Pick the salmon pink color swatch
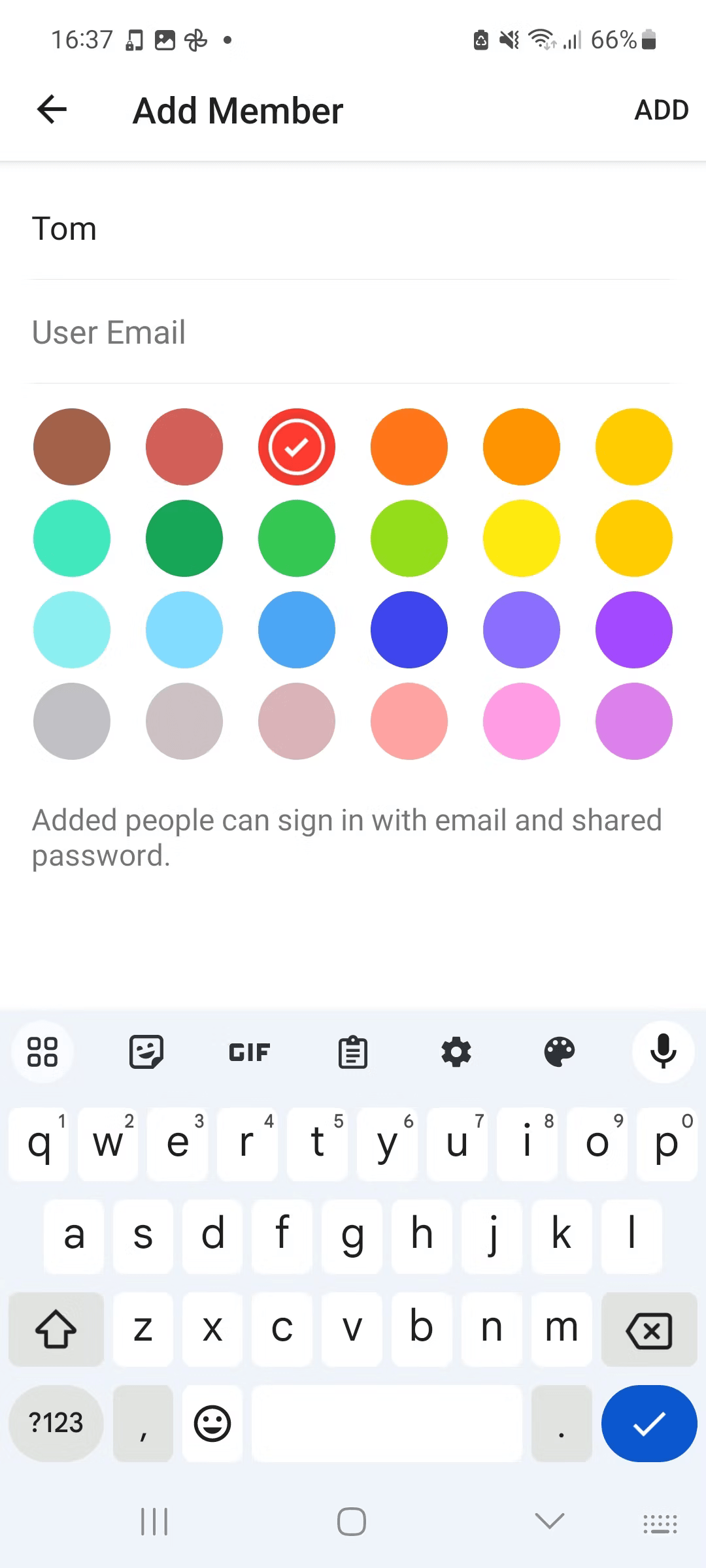This screenshot has width=706, height=1568. tap(409, 721)
